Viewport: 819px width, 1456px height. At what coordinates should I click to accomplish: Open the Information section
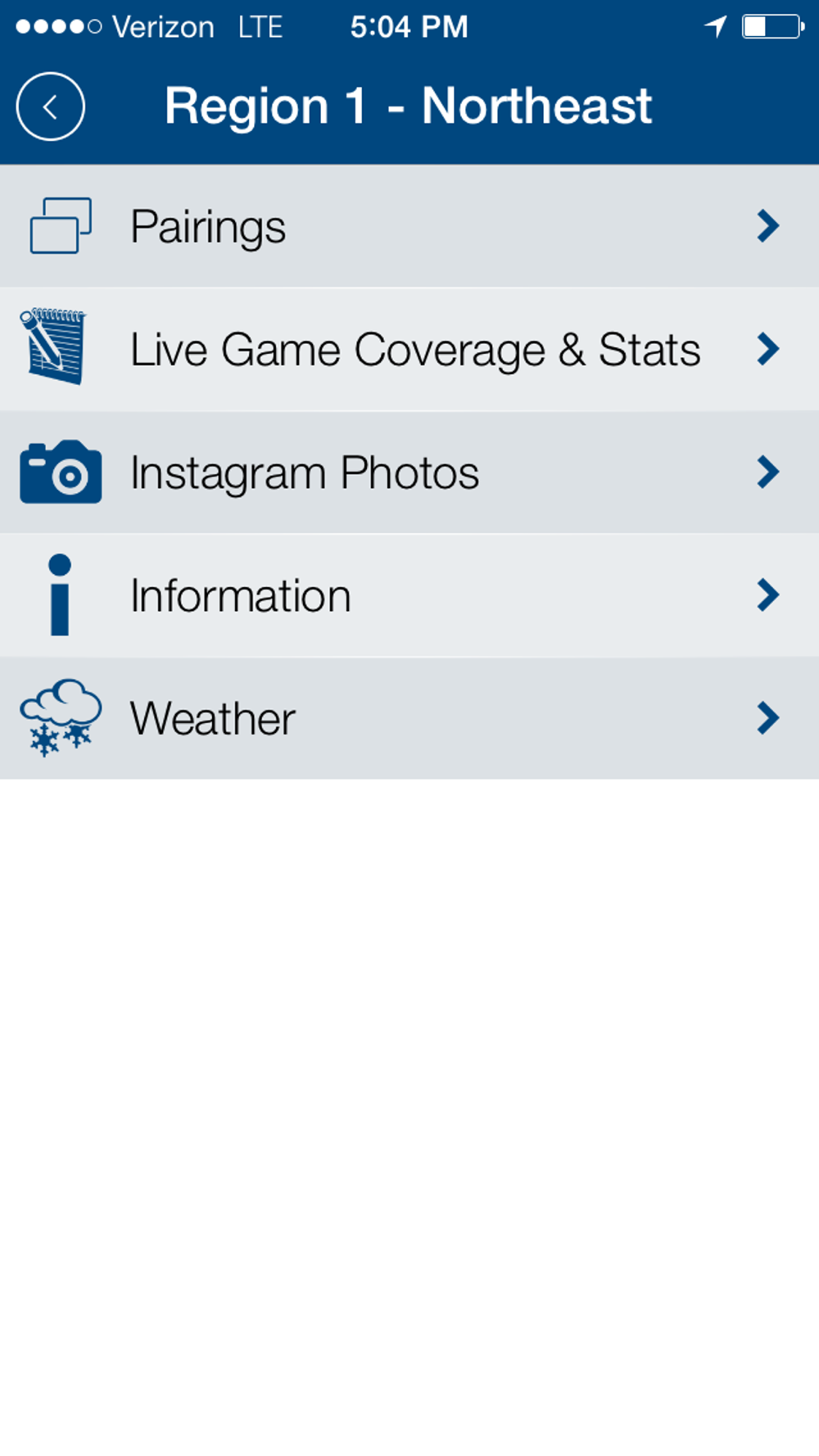[409, 595]
